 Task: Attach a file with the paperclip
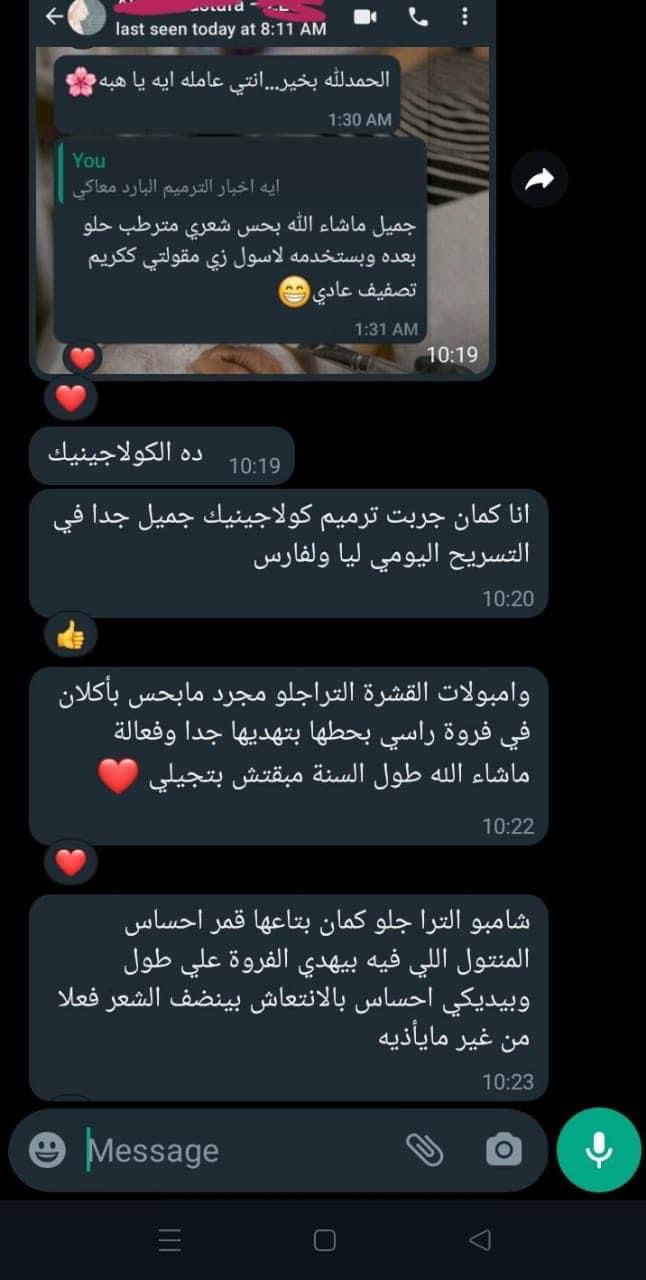[424, 1150]
